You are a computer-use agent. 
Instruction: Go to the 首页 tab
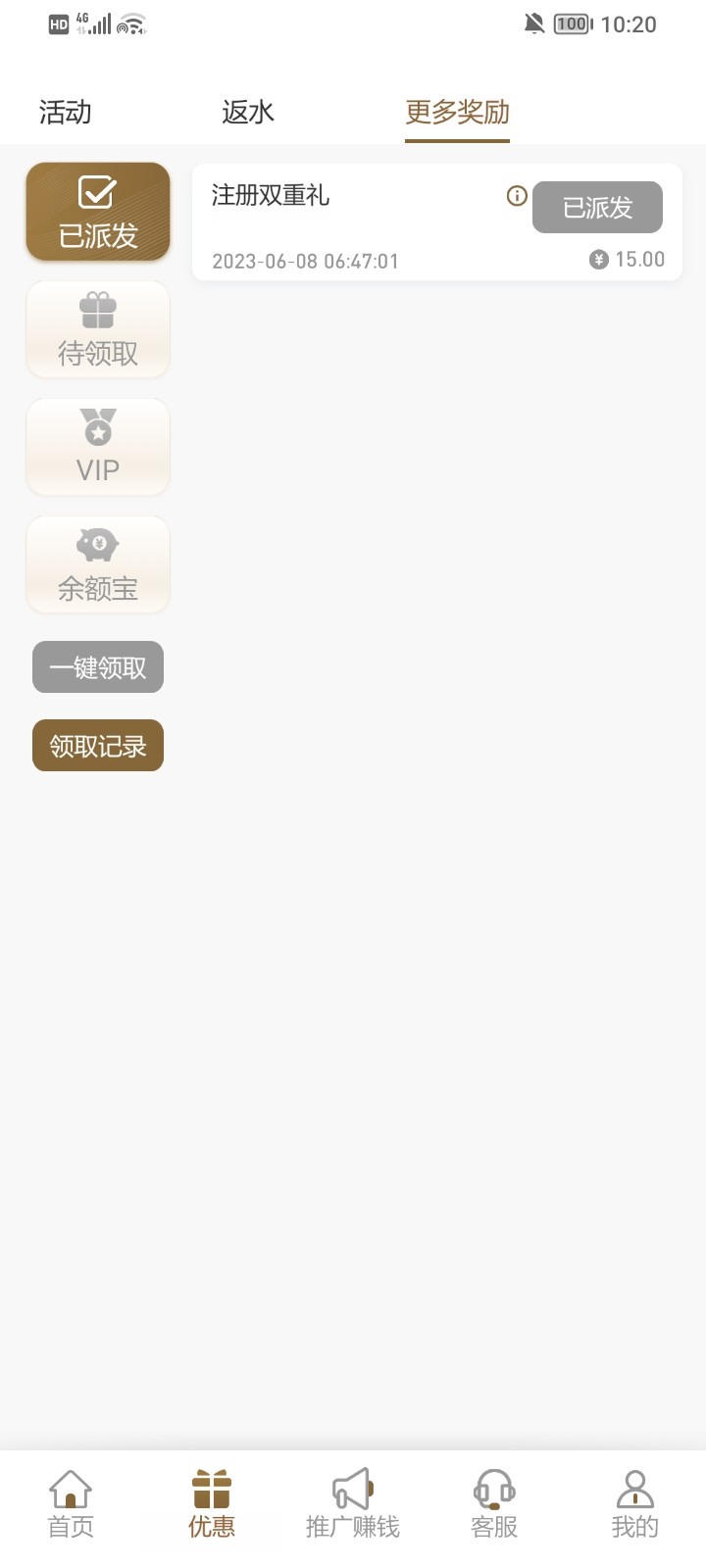(71, 1504)
